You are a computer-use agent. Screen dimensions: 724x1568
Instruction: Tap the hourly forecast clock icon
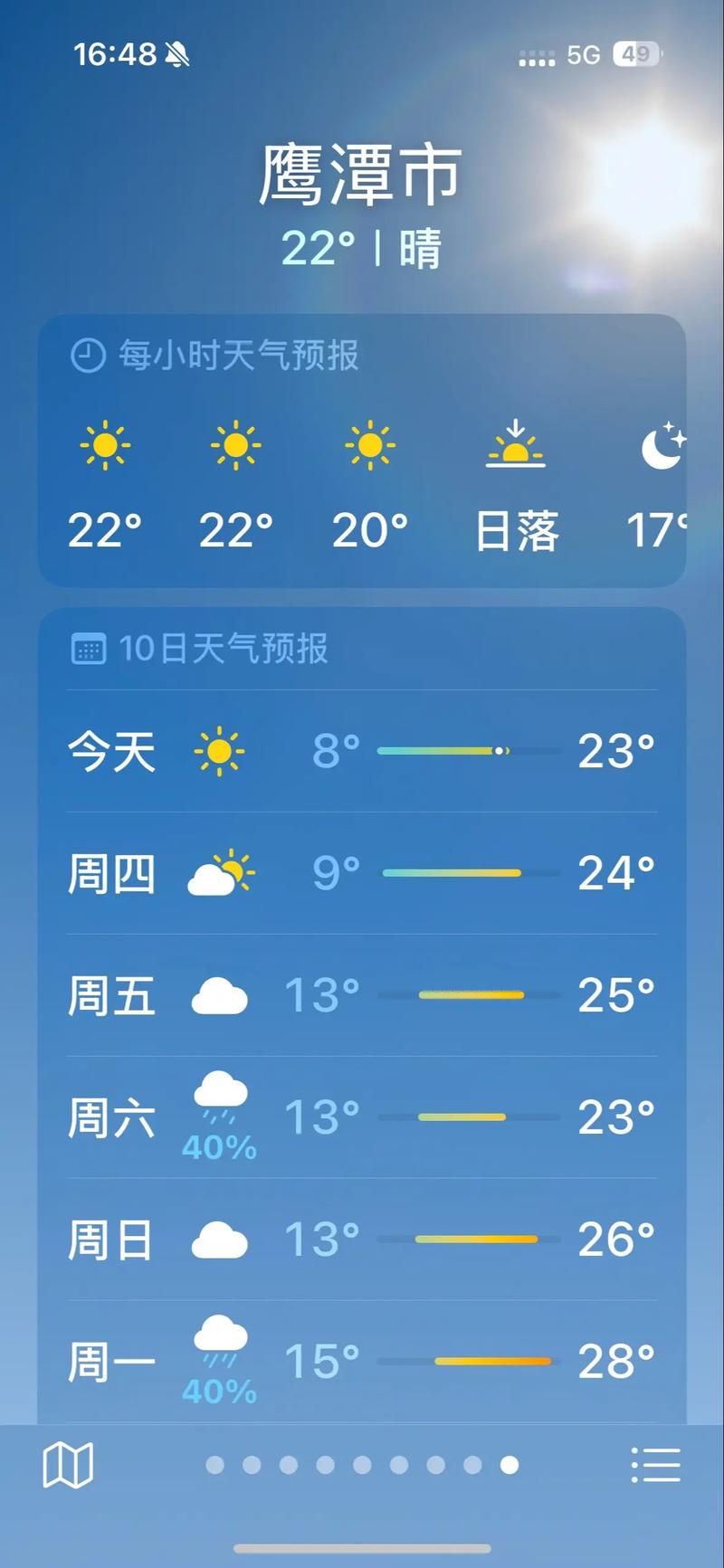pos(86,355)
